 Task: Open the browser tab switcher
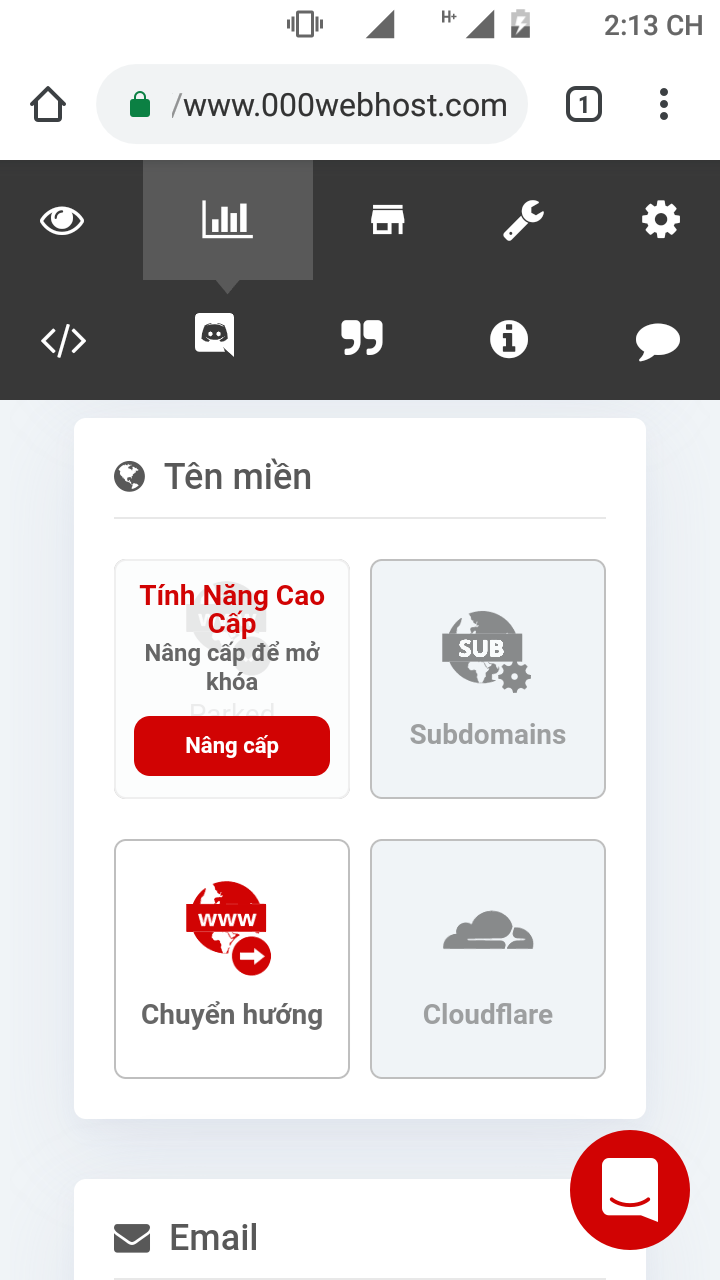(584, 105)
